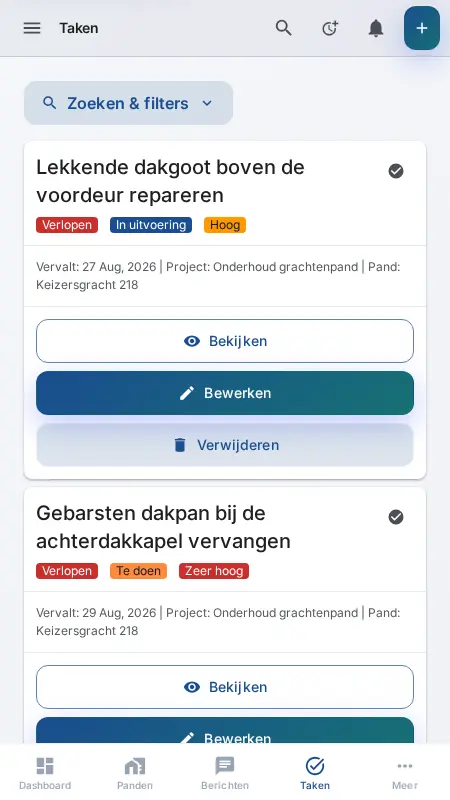This screenshot has width=450, height=800.
Task: Mark Lekkende dakgoot task as complete
Action: tap(396, 171)
